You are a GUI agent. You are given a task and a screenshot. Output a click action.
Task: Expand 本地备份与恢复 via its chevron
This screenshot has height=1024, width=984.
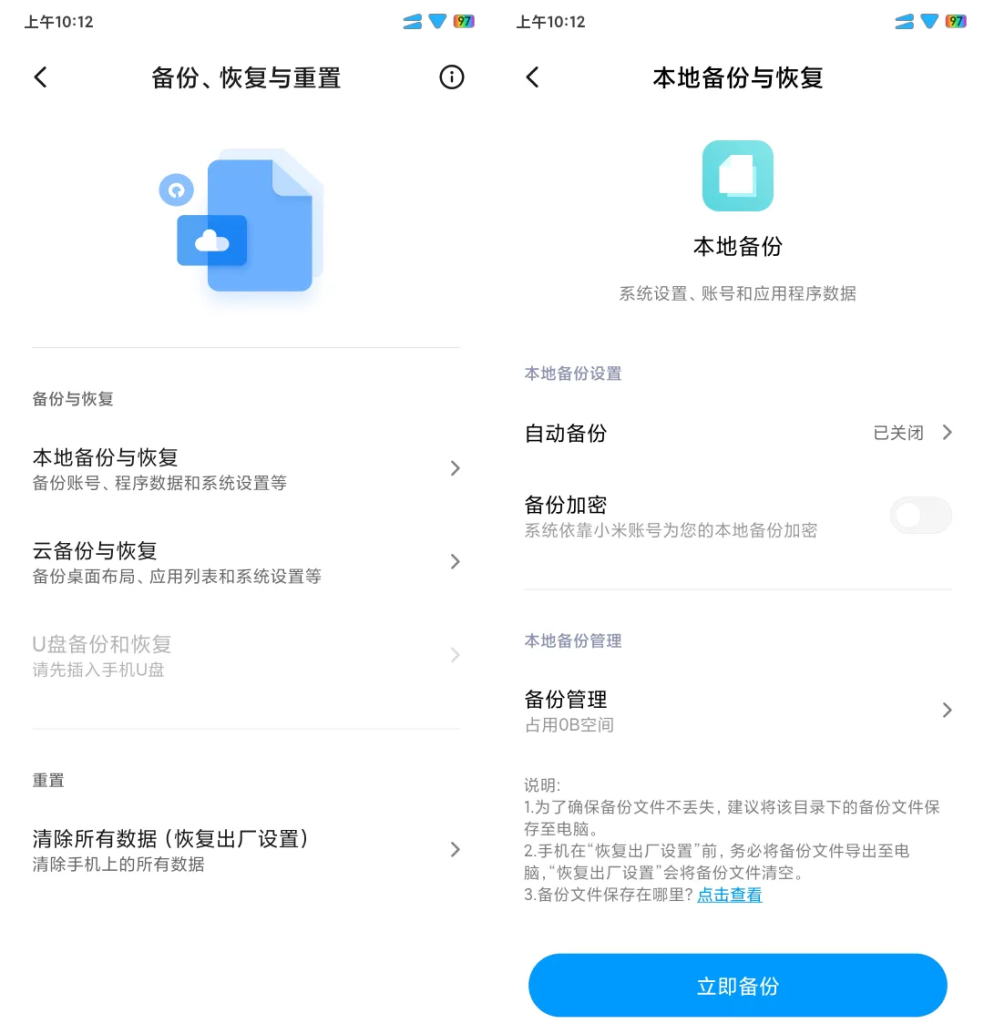point(455,468)
